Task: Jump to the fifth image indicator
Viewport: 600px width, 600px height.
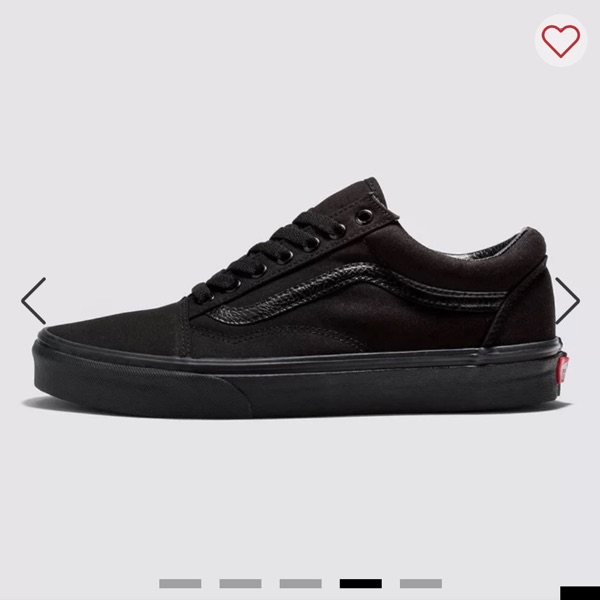Action: pos(420,583)
